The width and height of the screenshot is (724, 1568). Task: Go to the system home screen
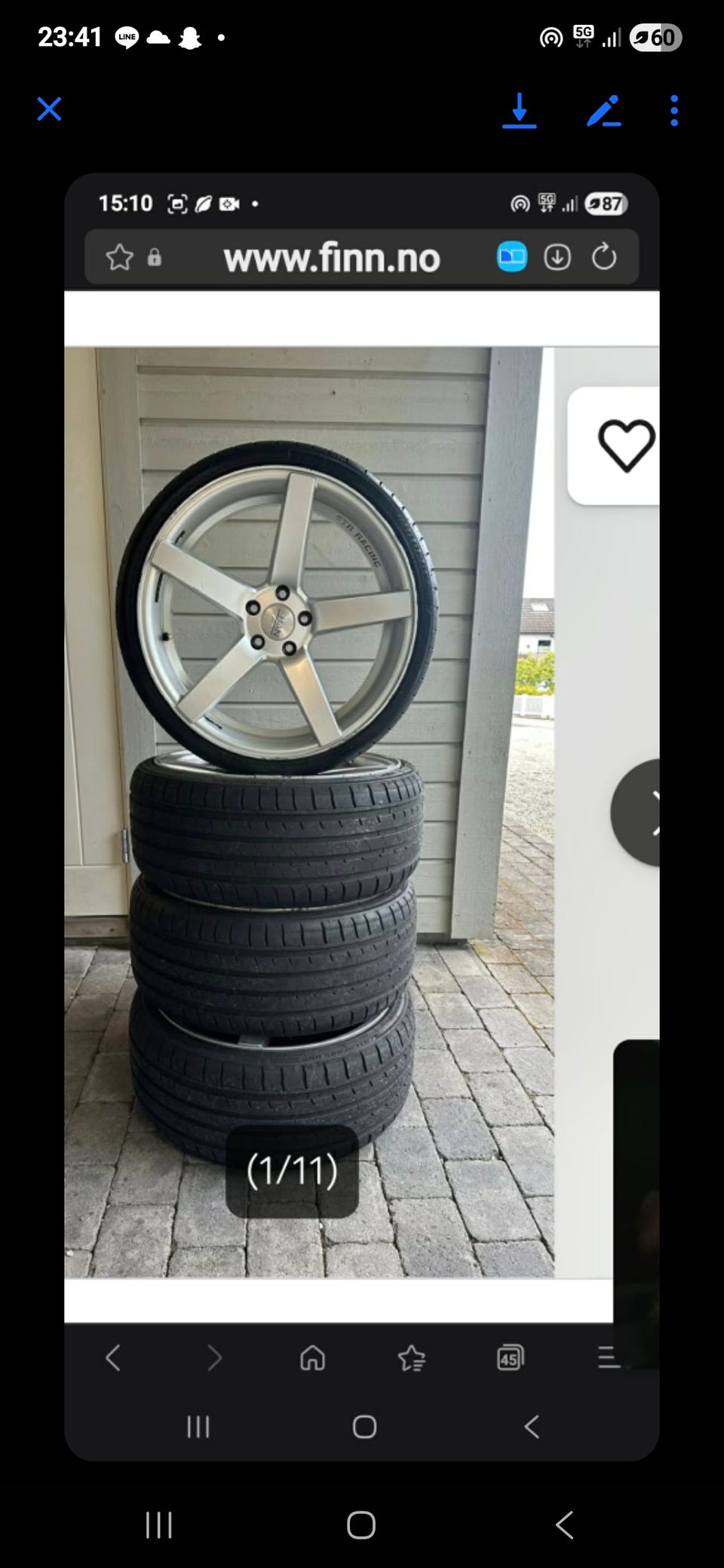click(x=361, y=1525)
